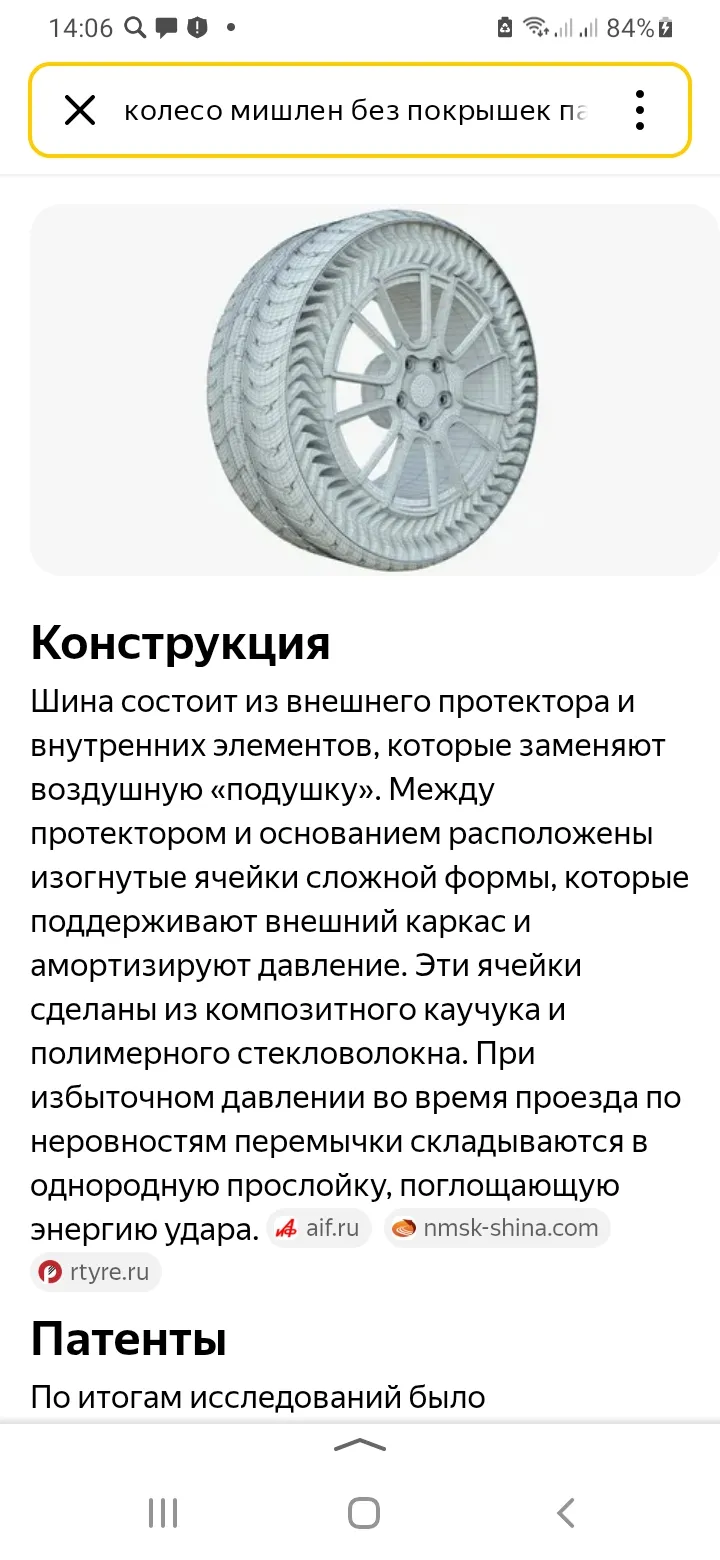Close the search page with the X icon

tap(80, 110)
